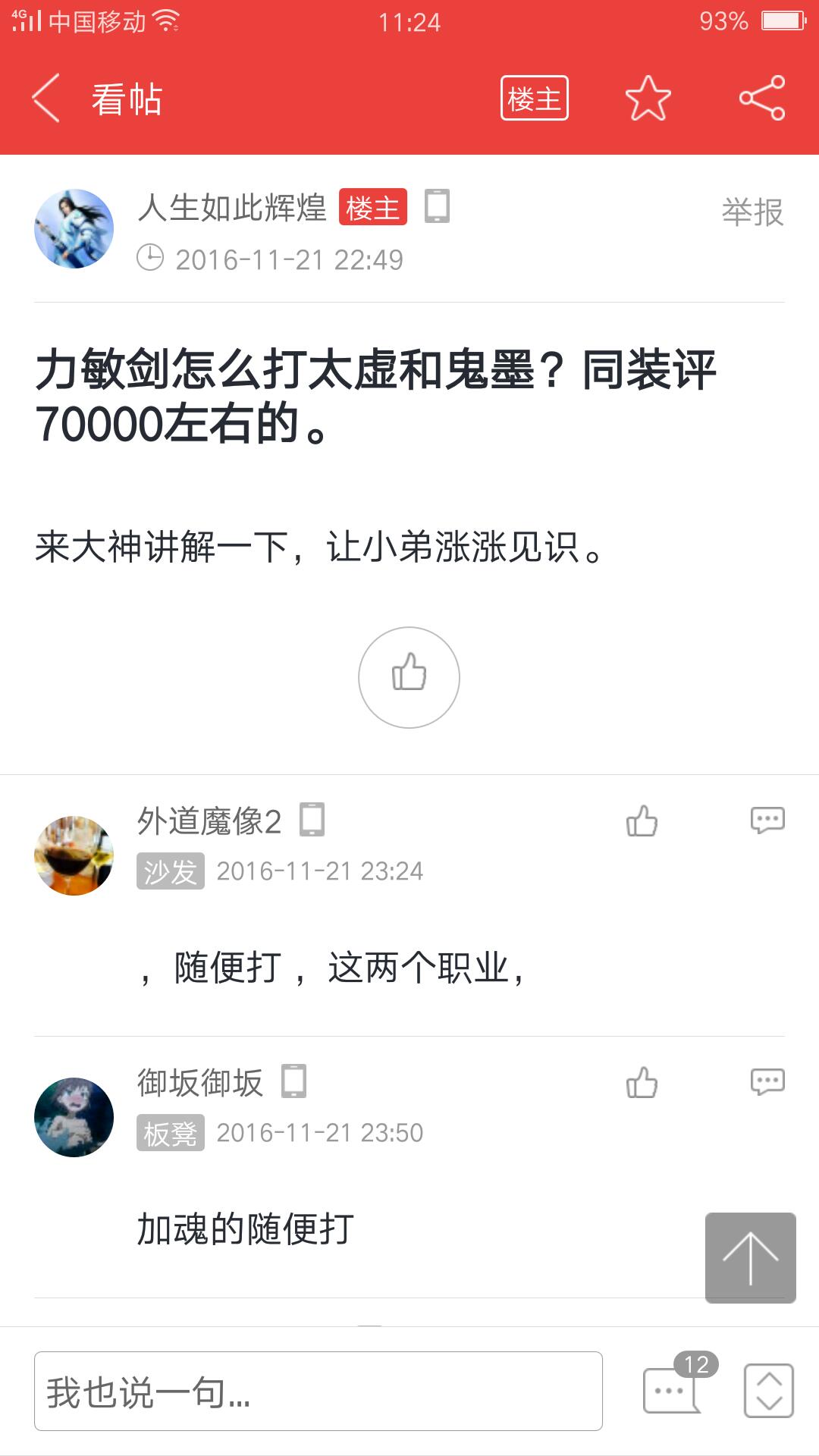819x1456 pixels.
Task: Like the original post with thumbs-up circle
Action: [409, 677]
